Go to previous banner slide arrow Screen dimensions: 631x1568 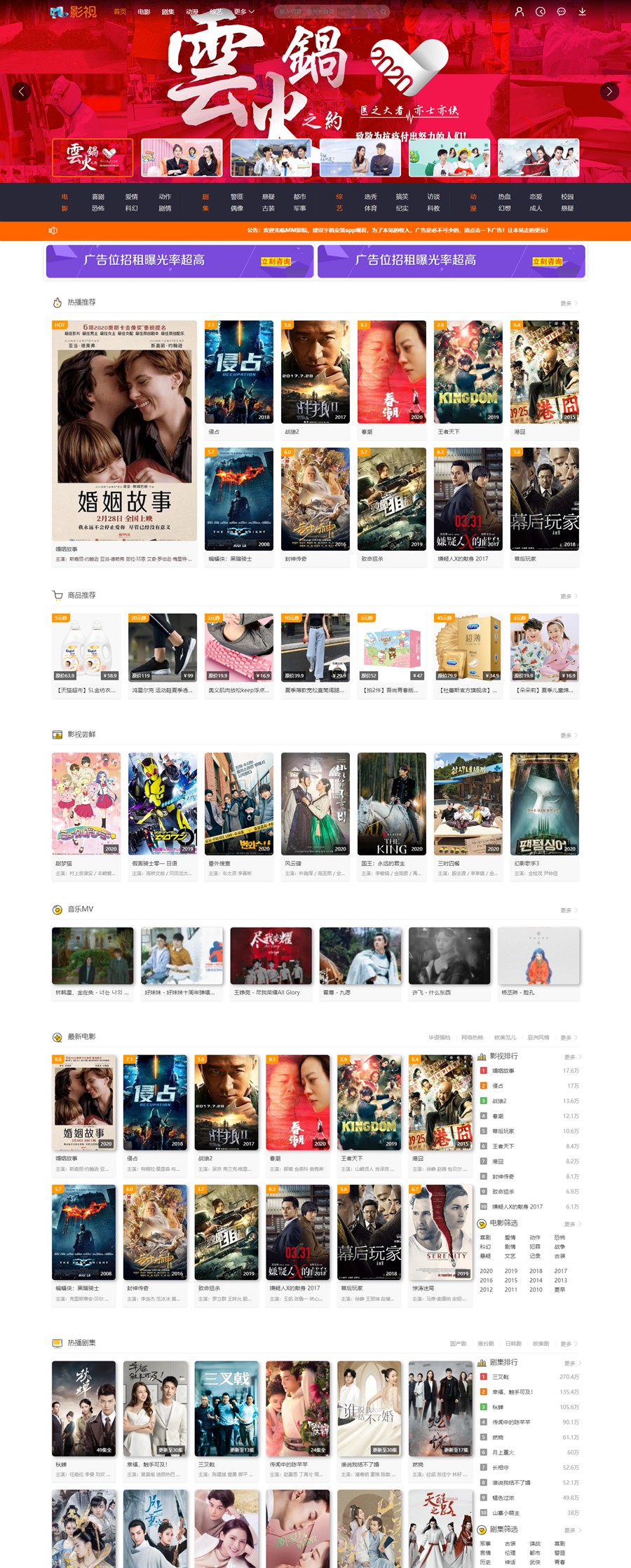tap(22, 91)
